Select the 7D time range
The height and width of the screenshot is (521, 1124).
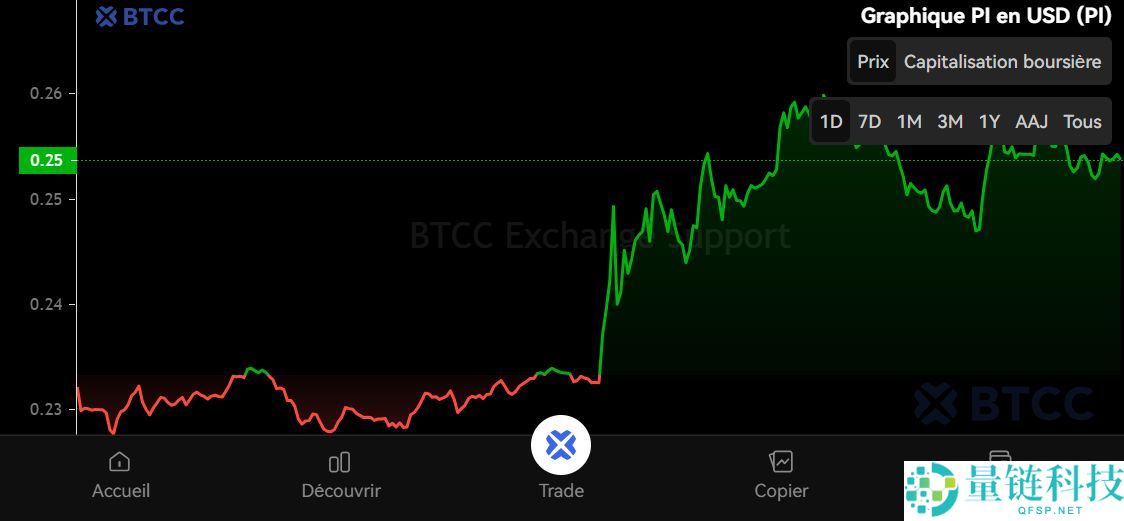tap(869, 121)
